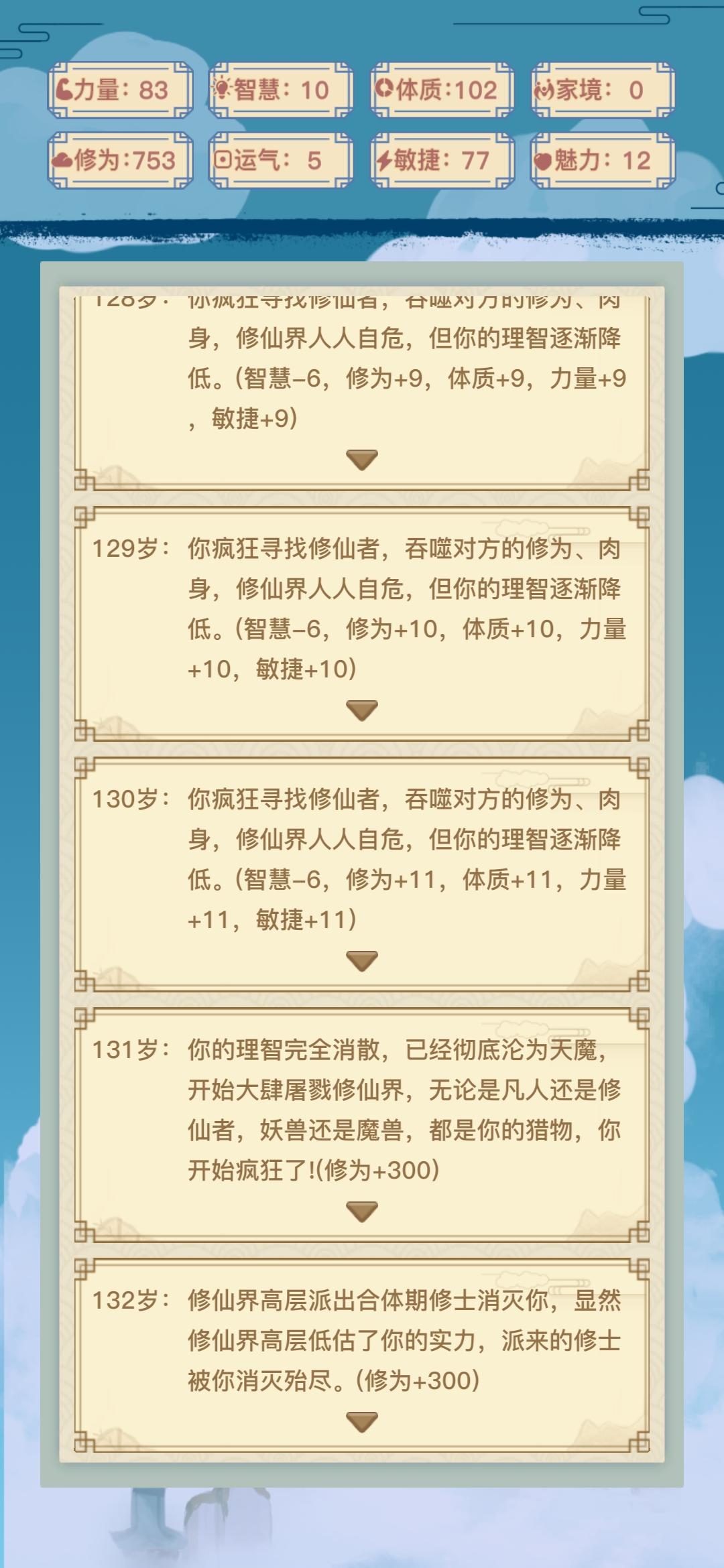This screenshot has width=724, height=1568.
Task: Click the family icon beside 家境
Action: click(x=543, y=89)
